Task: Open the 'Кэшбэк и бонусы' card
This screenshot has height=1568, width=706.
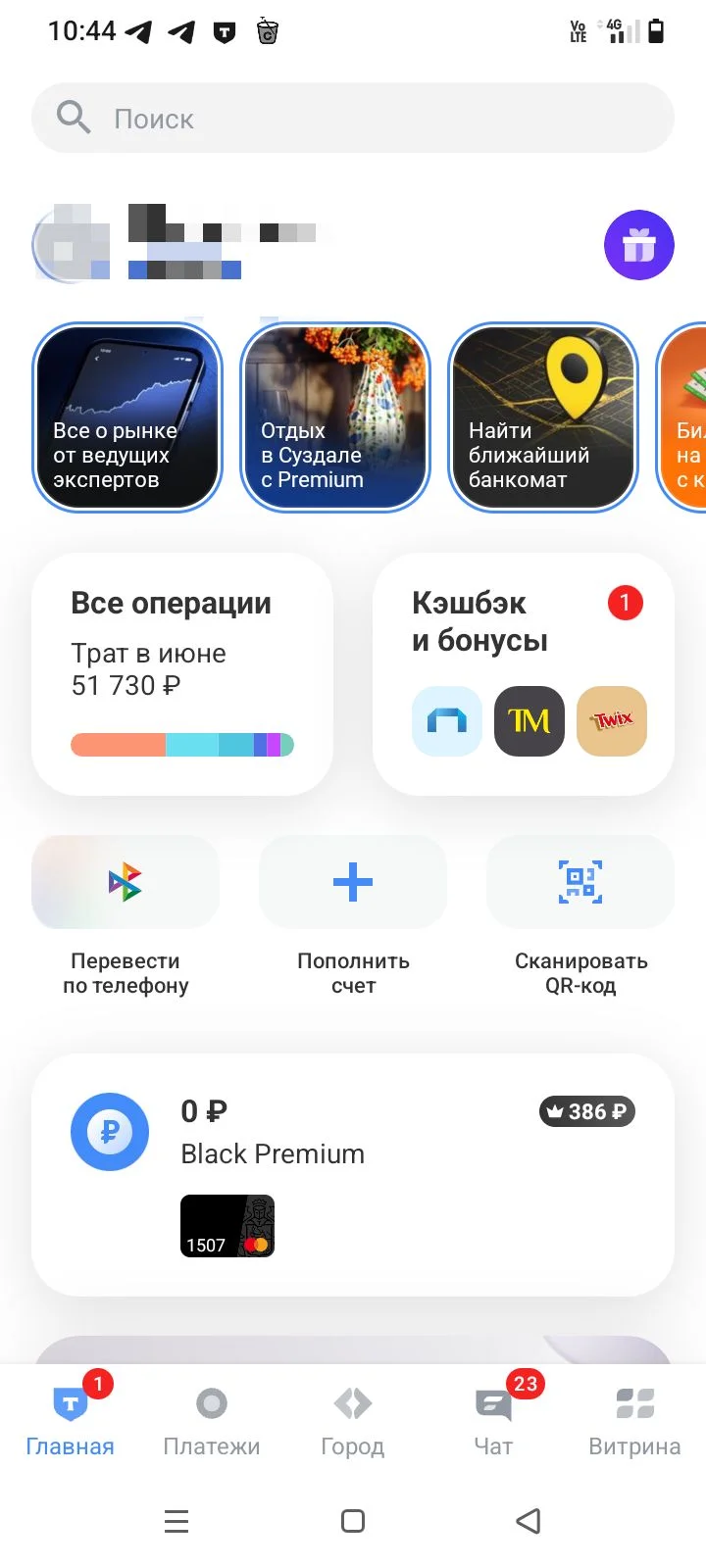Action: 524,674
